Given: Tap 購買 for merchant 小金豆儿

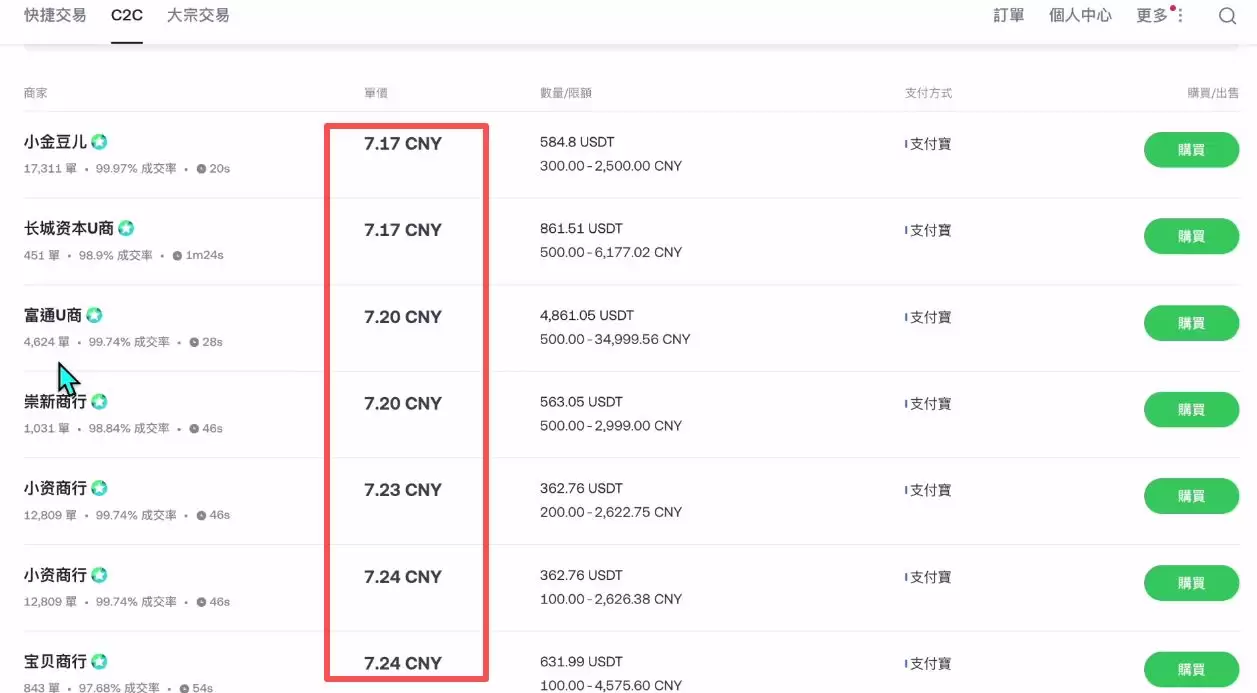Looking at the screenshot, I should 1191,150.
